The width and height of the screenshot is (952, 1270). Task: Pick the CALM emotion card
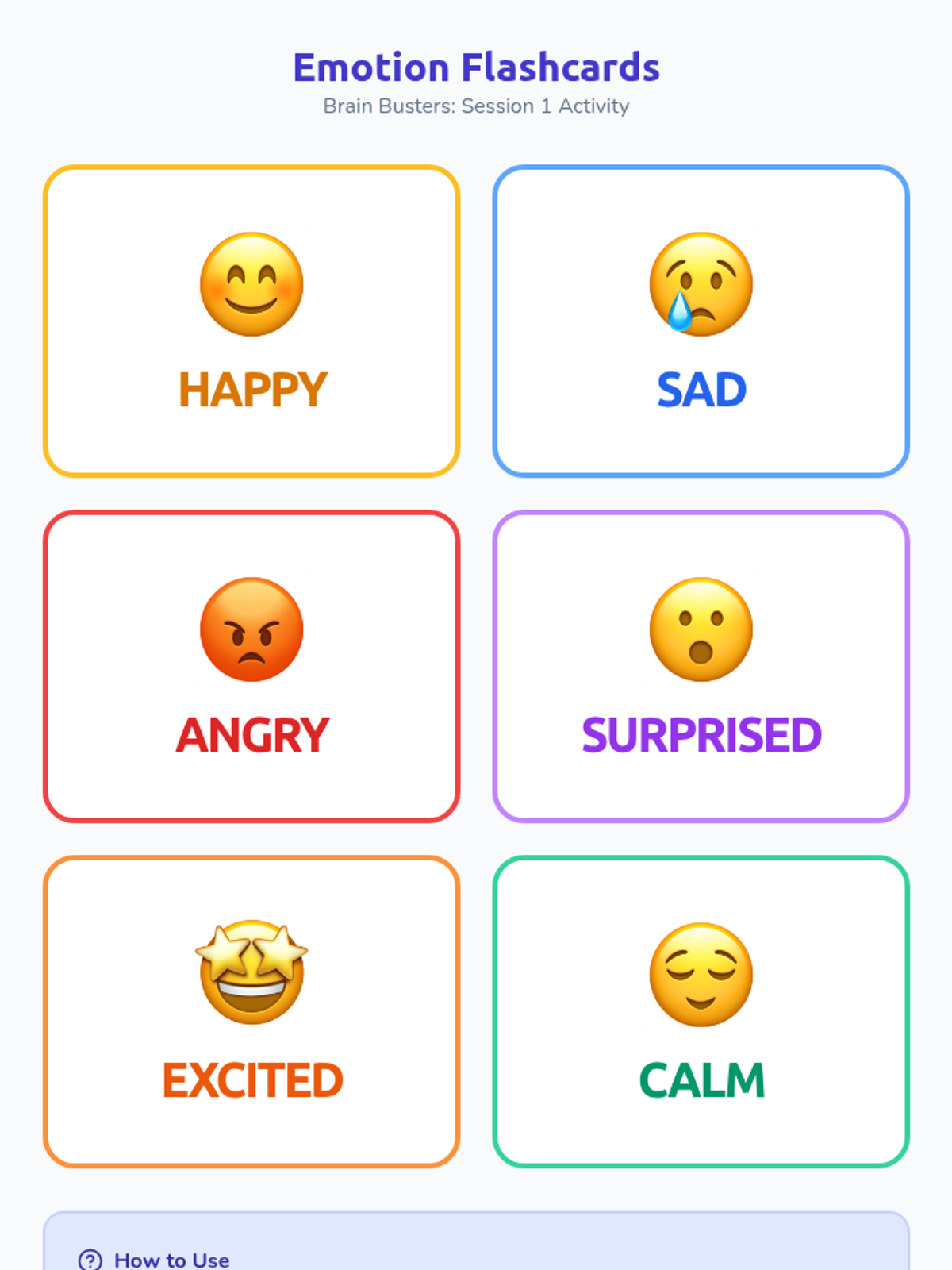[701, 1011]
